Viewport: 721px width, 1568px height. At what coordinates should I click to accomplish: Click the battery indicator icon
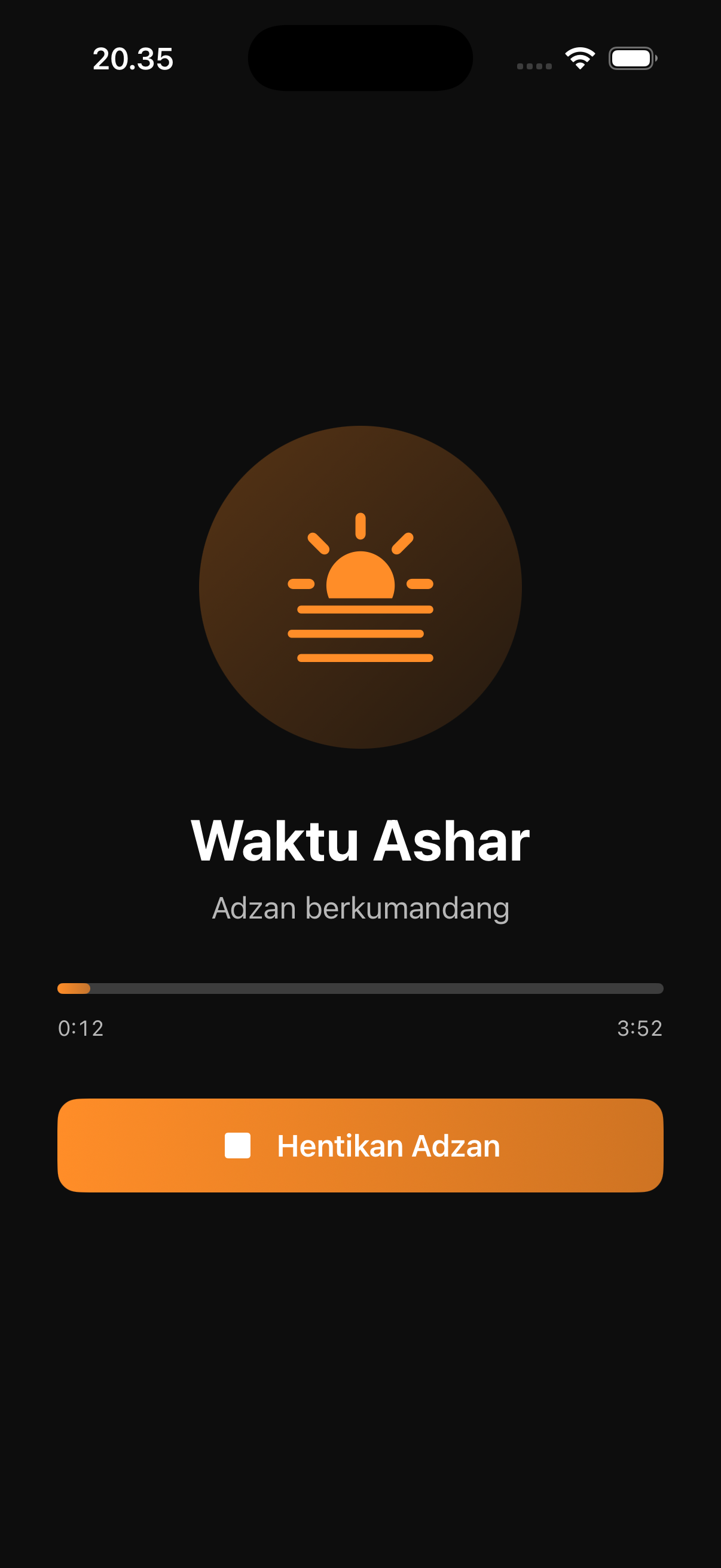point(633,59)
